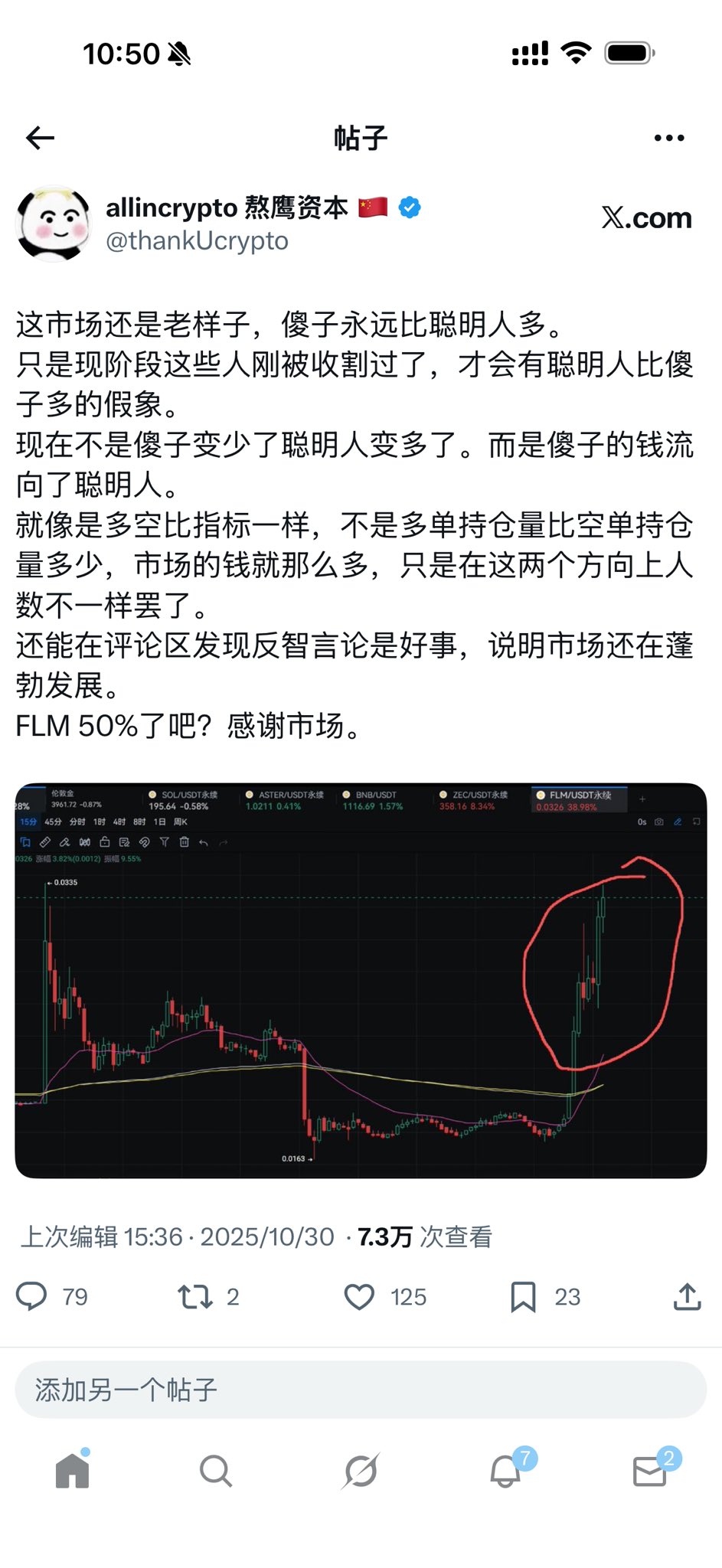Image resolution: width=722 pixels, height=1568 pixels.
Task: Bookmark this post
Action: (523, 1296)
